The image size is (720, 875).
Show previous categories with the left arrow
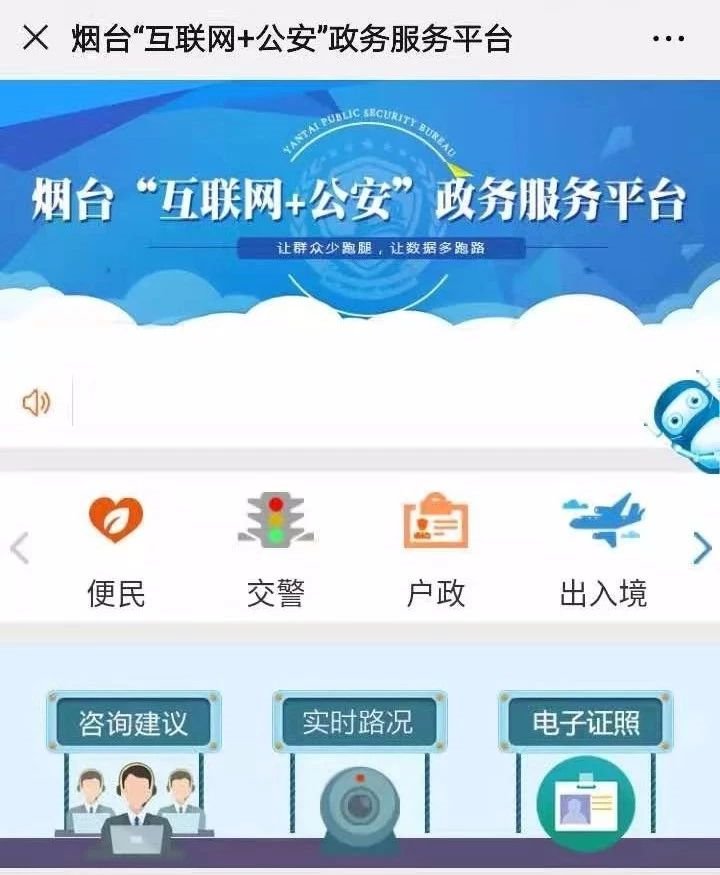[19, 548]
